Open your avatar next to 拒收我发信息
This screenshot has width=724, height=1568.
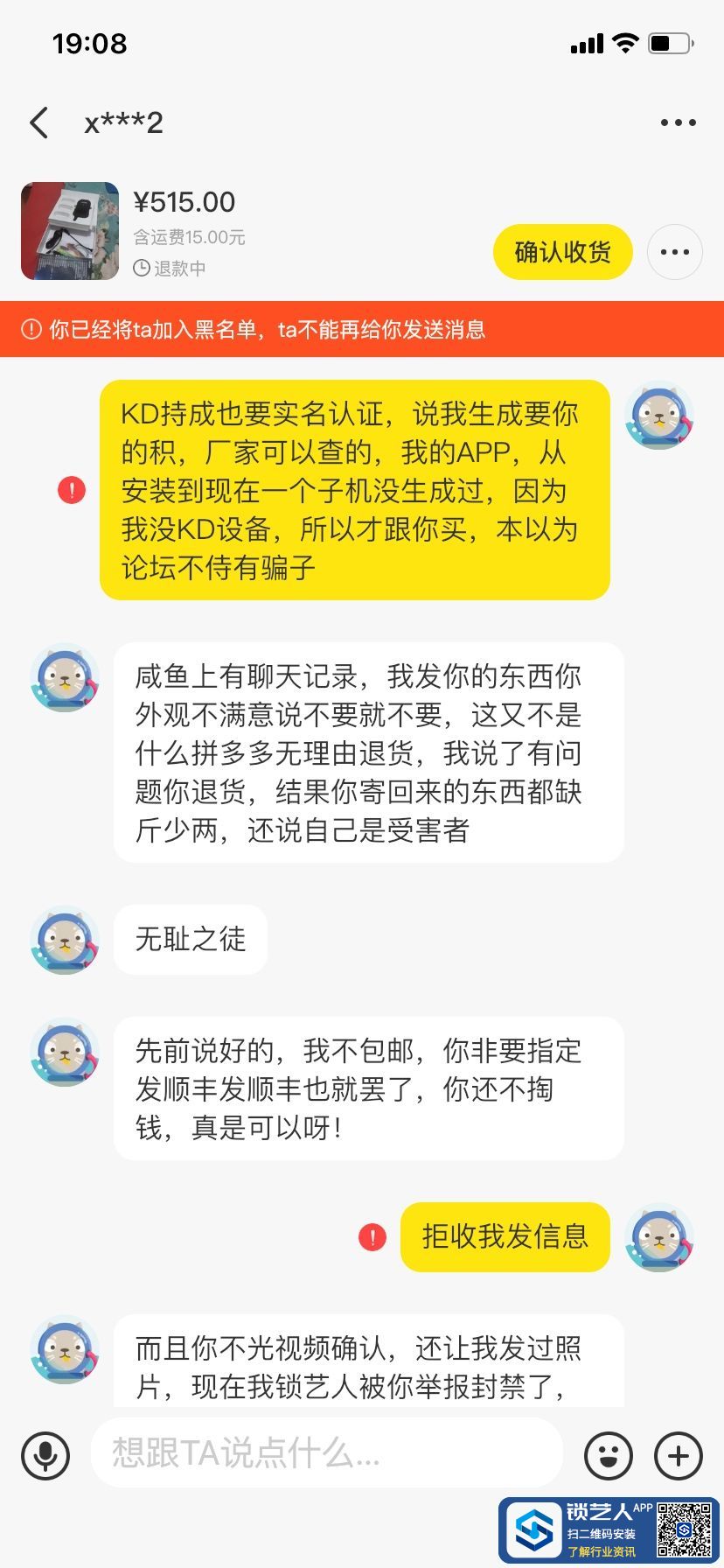click(659, 1237)
